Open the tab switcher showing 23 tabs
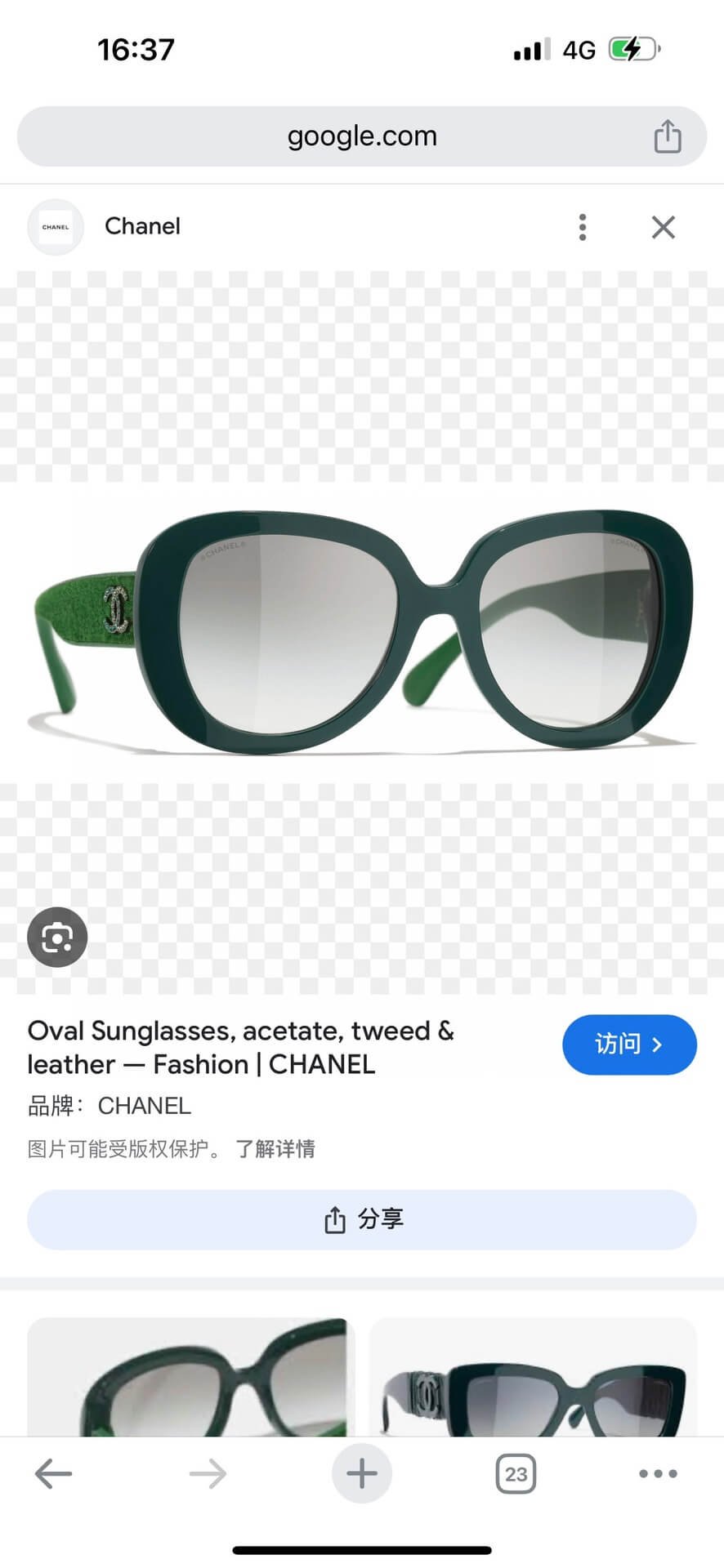 516,1474
